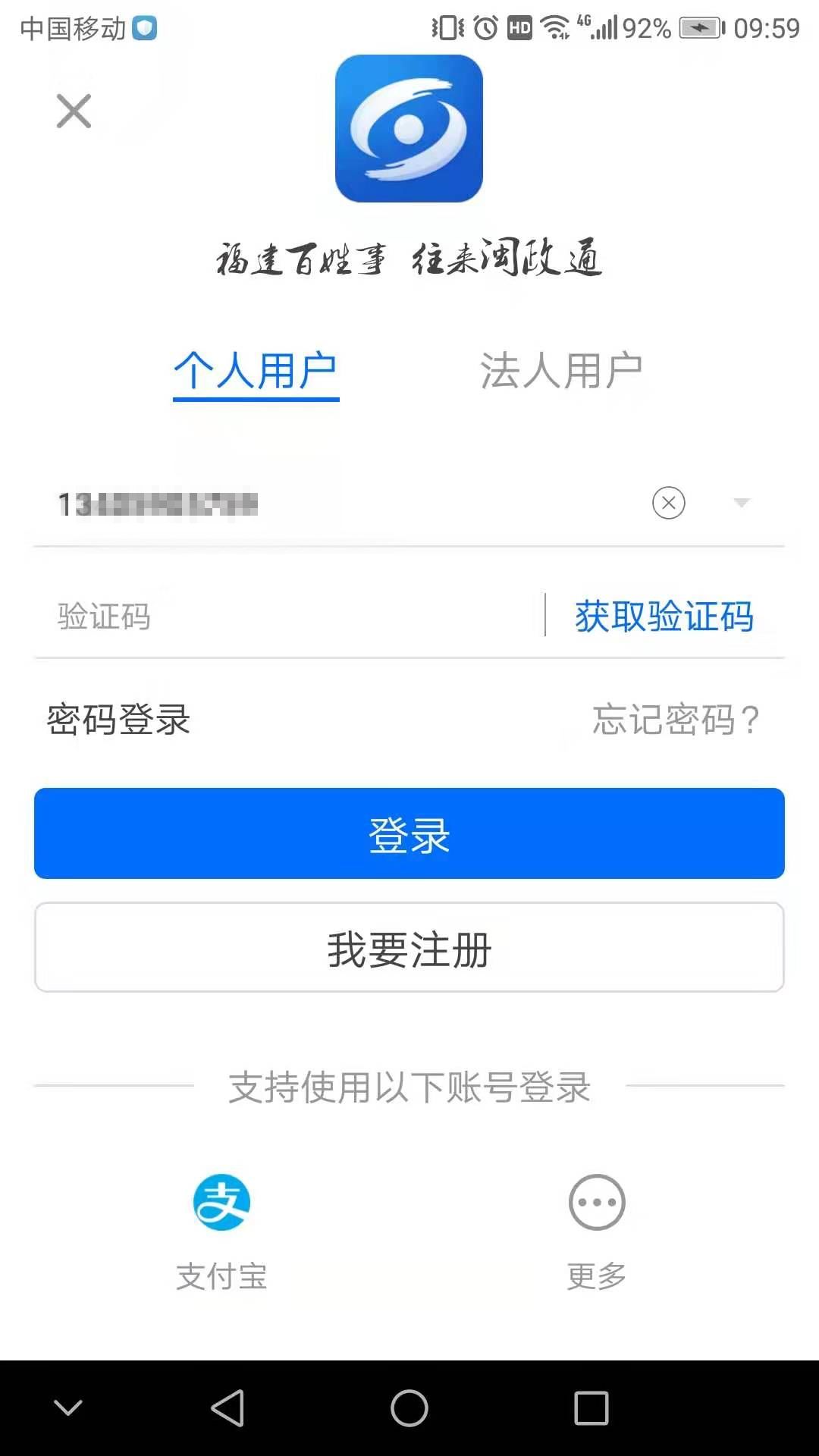Switch to 密码登录

pyautogui.click(x=118, y=719)
